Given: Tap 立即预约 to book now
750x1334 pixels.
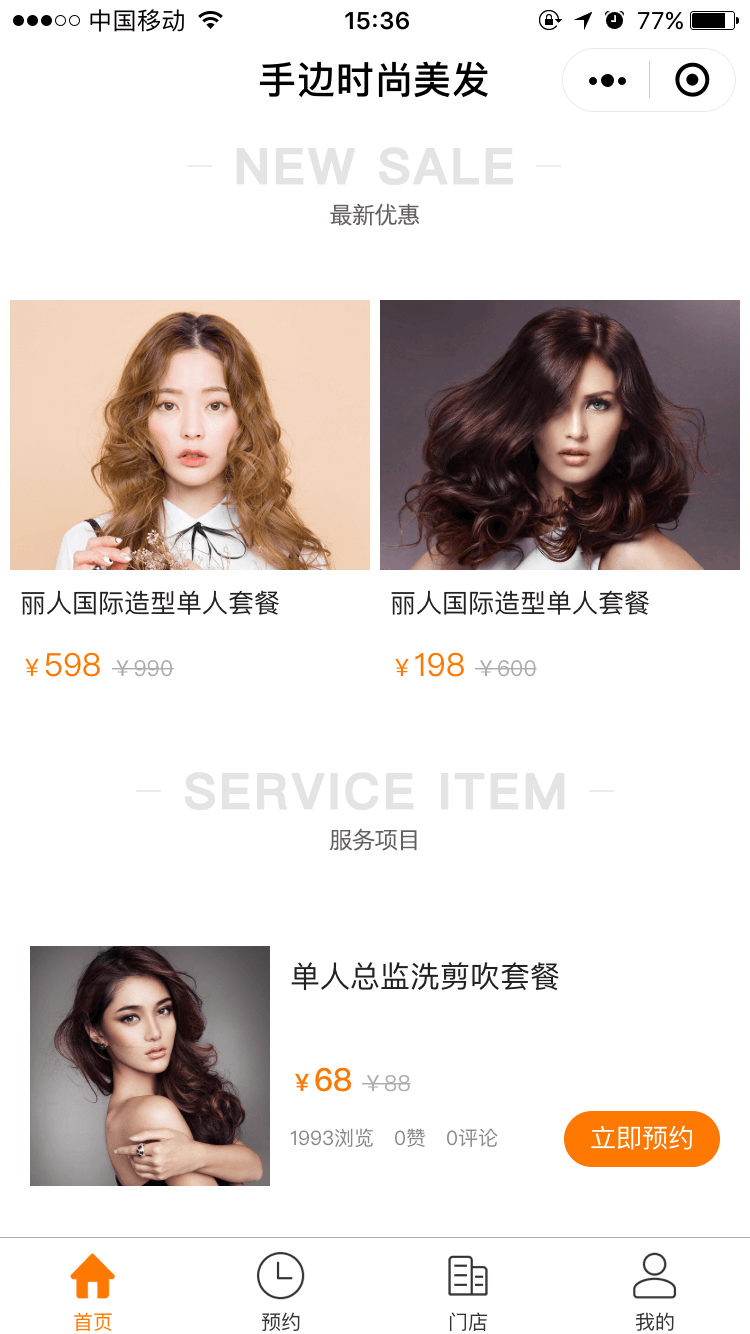Looking at the screenshot, I should coord(642,1138).
